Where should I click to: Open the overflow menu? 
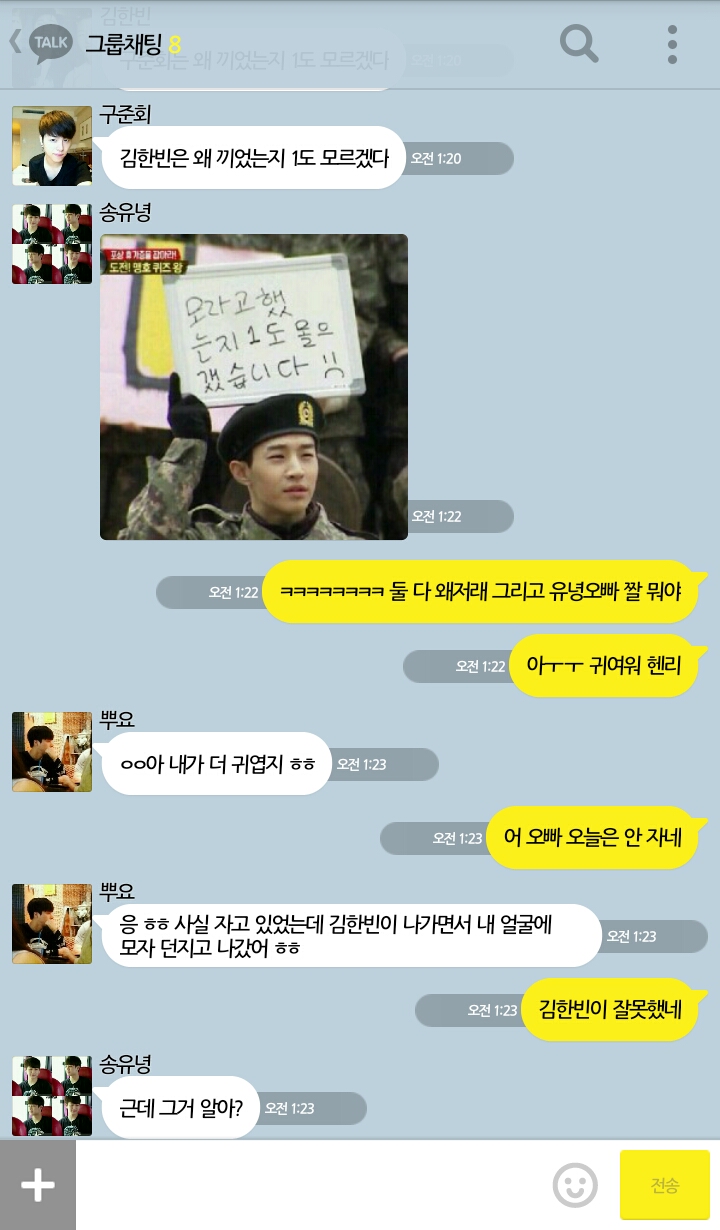672,44
